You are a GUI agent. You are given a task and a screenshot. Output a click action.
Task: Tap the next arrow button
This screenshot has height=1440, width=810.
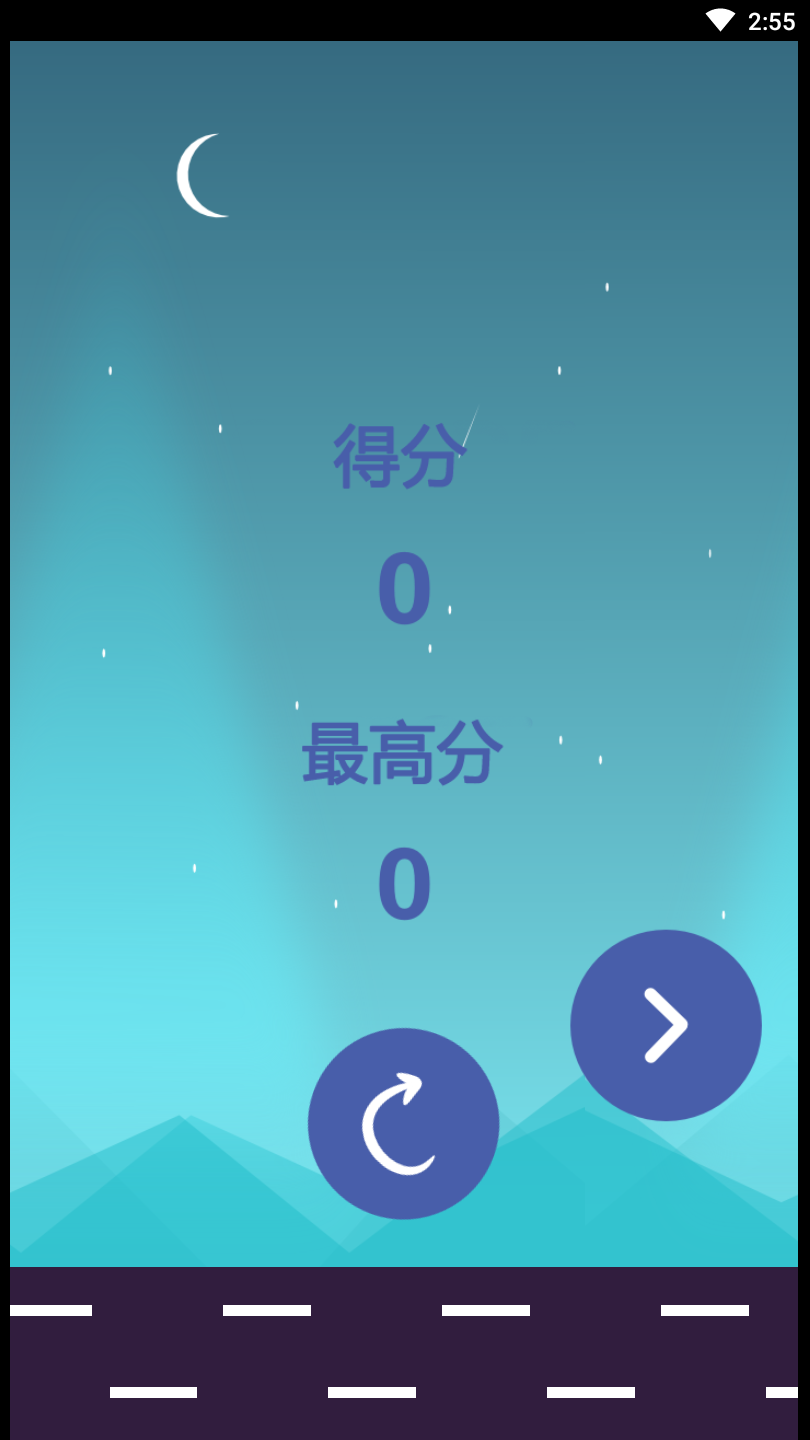point(665,1025)
